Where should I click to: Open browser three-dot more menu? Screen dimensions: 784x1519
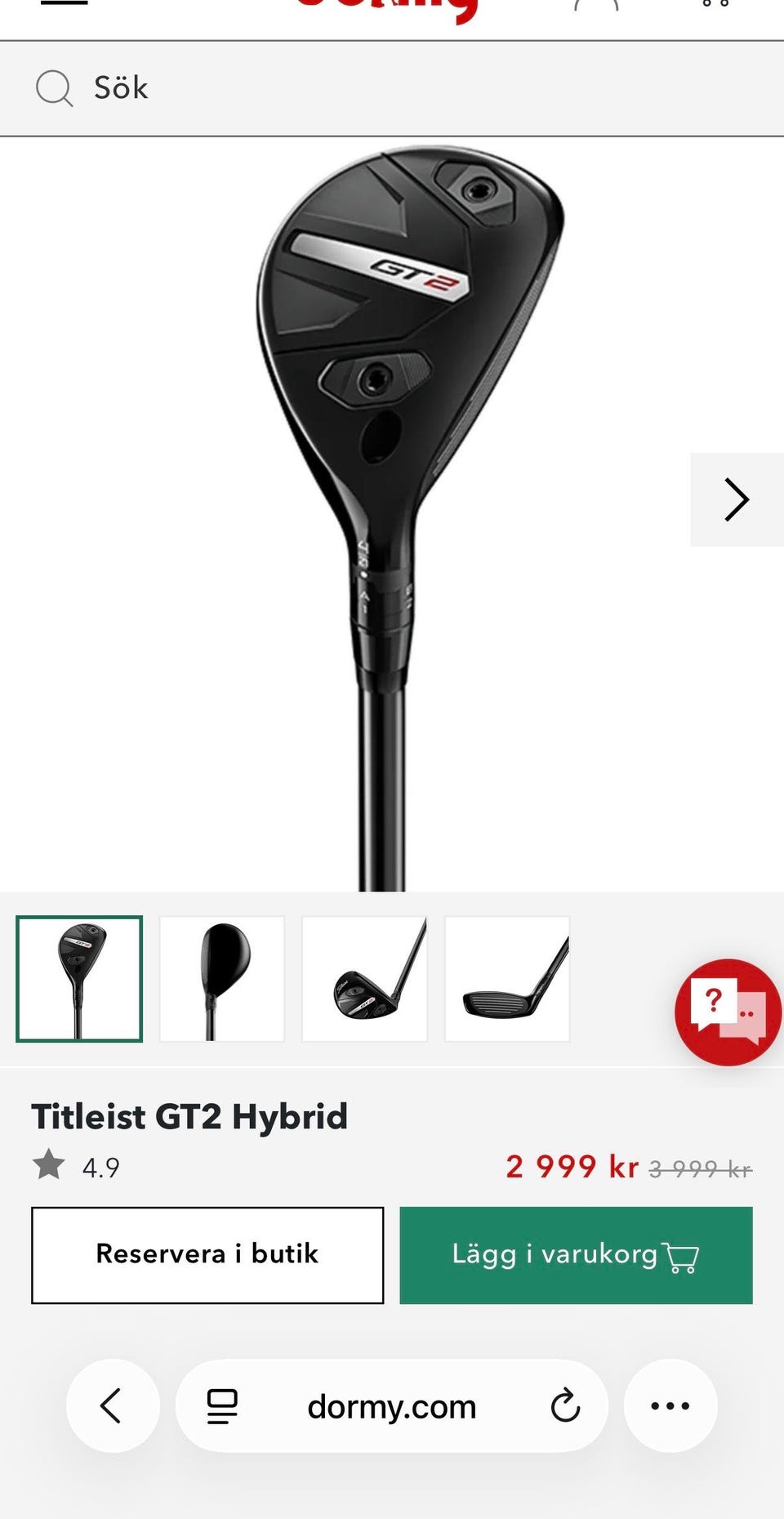[670, 1405]
